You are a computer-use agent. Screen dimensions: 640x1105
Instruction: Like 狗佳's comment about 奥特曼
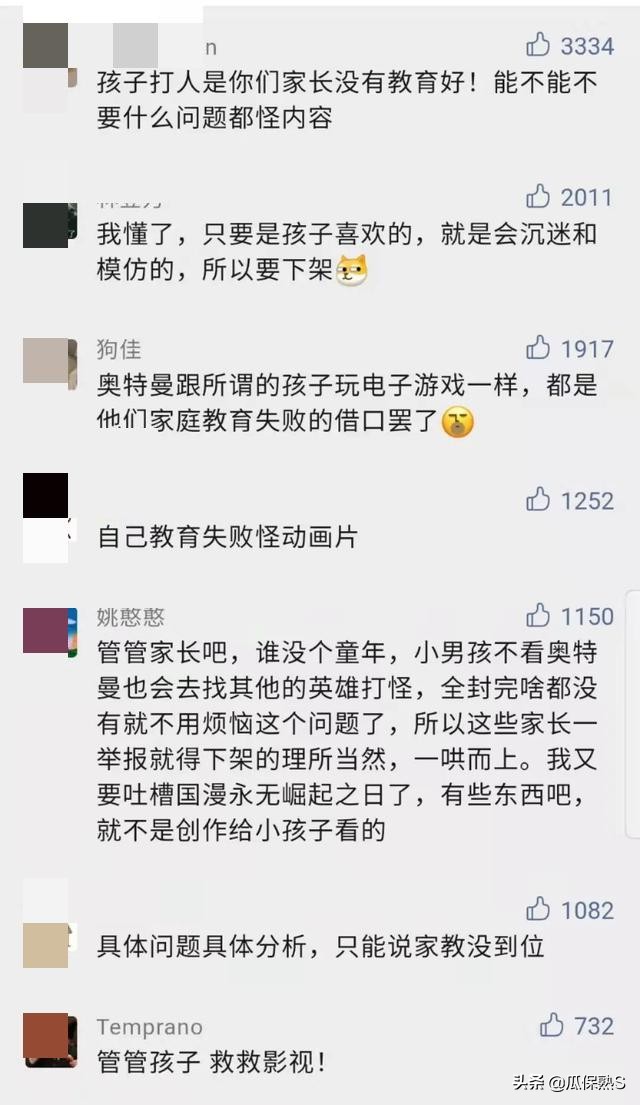tap(538, 347)
